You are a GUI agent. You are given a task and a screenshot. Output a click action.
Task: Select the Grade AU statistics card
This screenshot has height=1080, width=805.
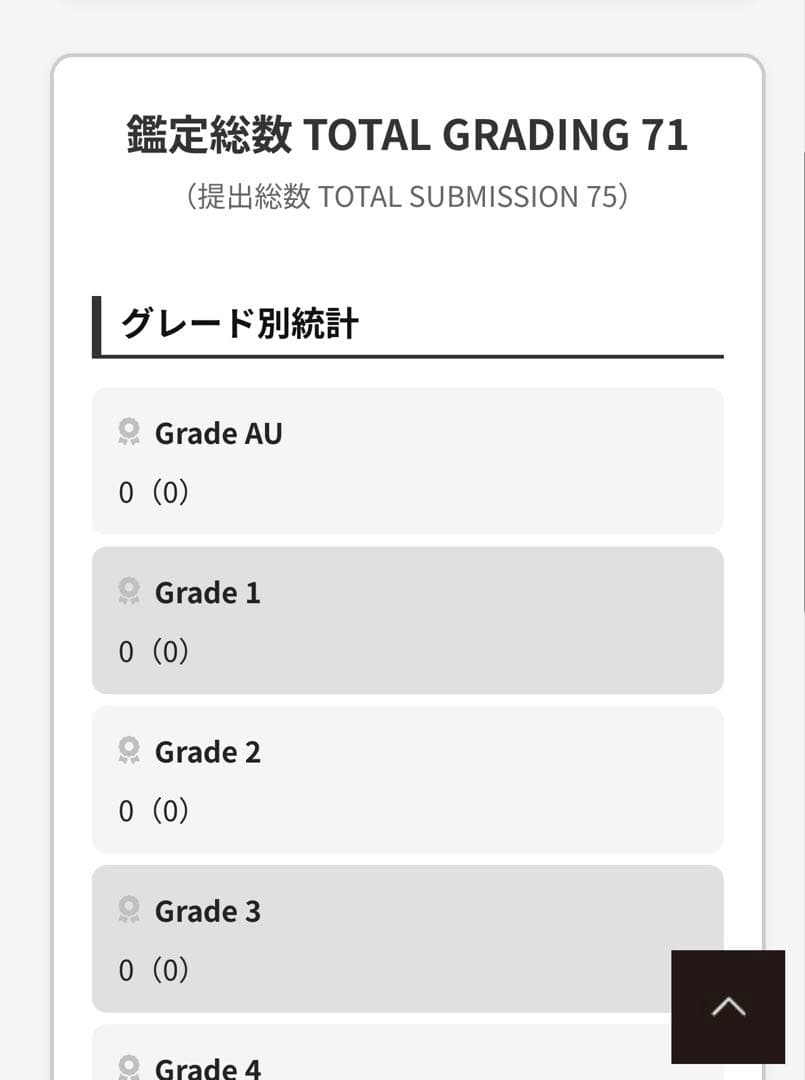point(407,460)
